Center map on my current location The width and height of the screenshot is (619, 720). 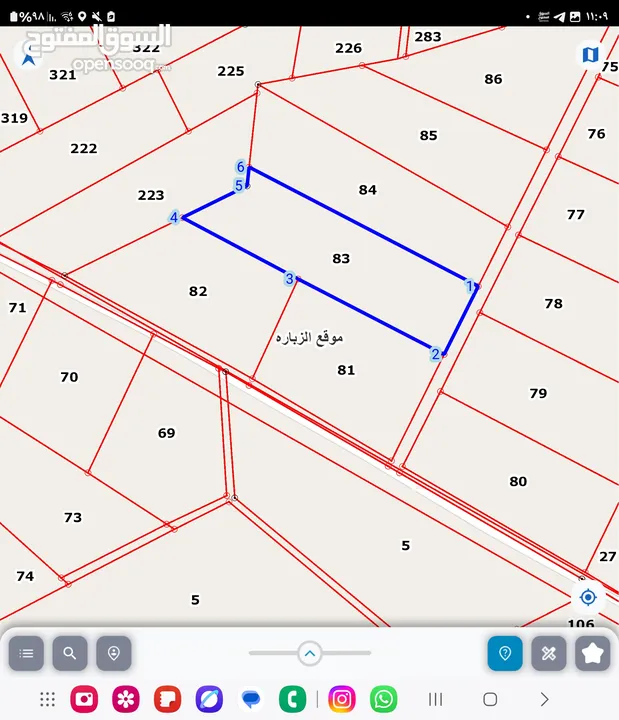click(x=588, y=597)
